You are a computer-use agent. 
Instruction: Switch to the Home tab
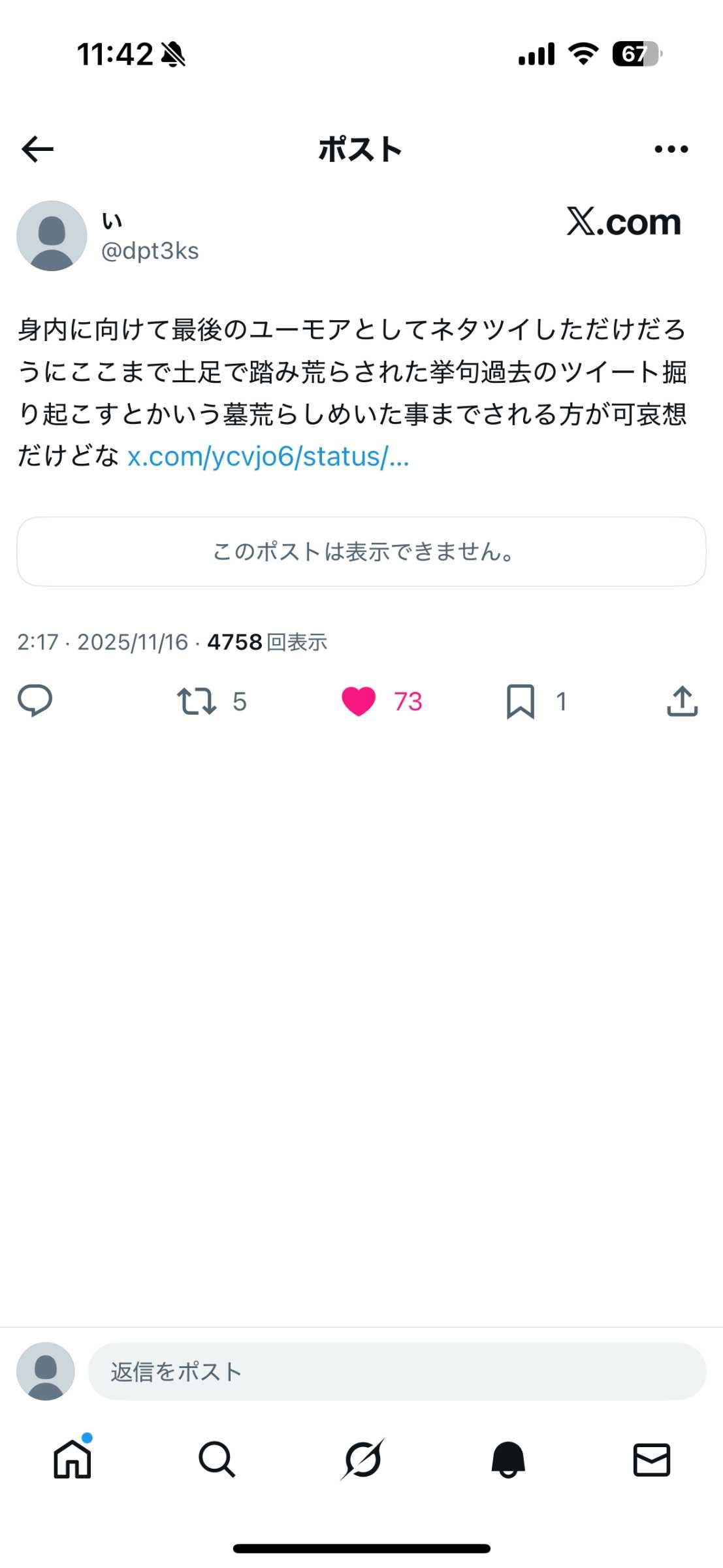(x=72, y=1459)
